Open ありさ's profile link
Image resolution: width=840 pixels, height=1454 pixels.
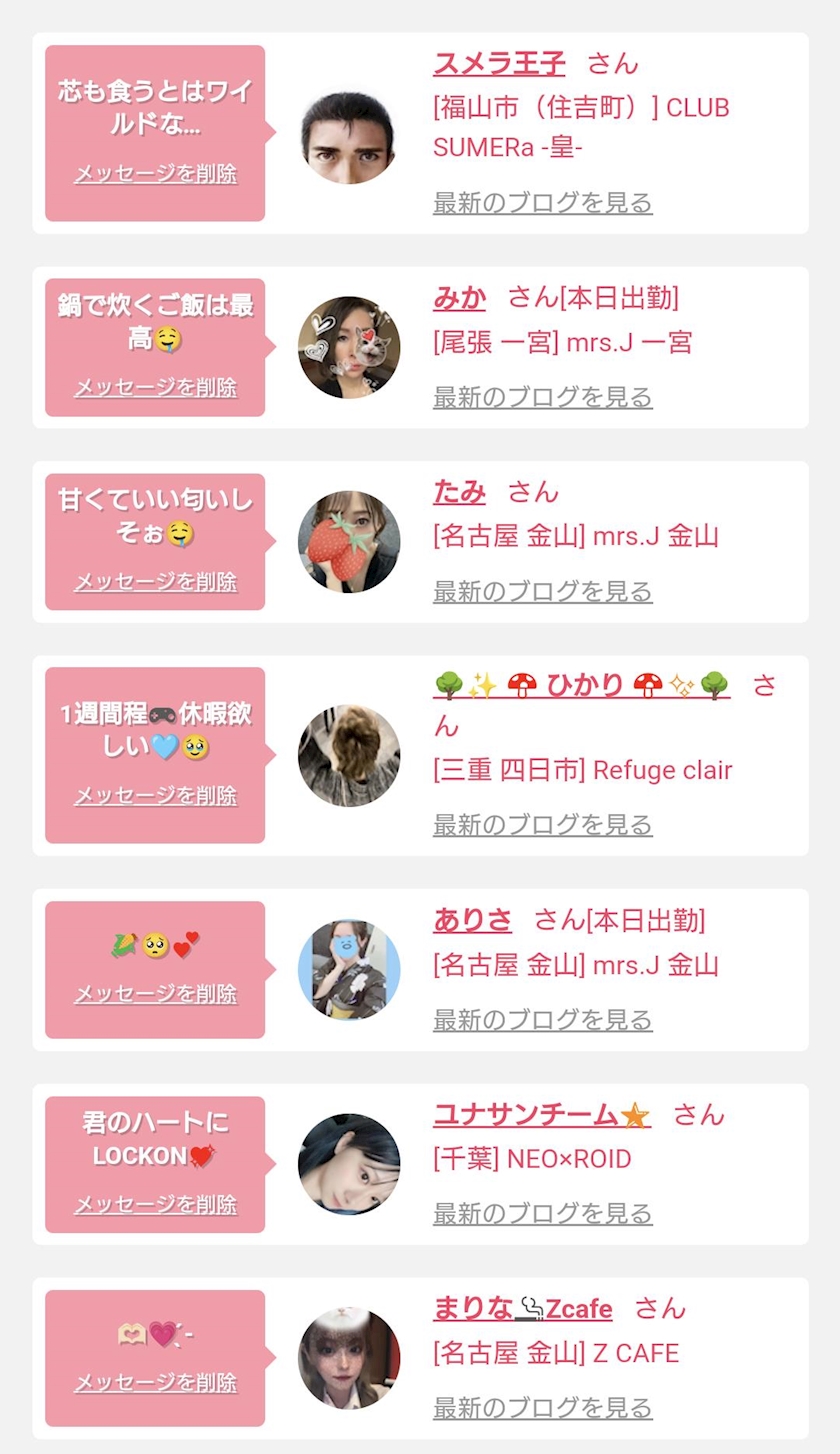tap(472, 920)
